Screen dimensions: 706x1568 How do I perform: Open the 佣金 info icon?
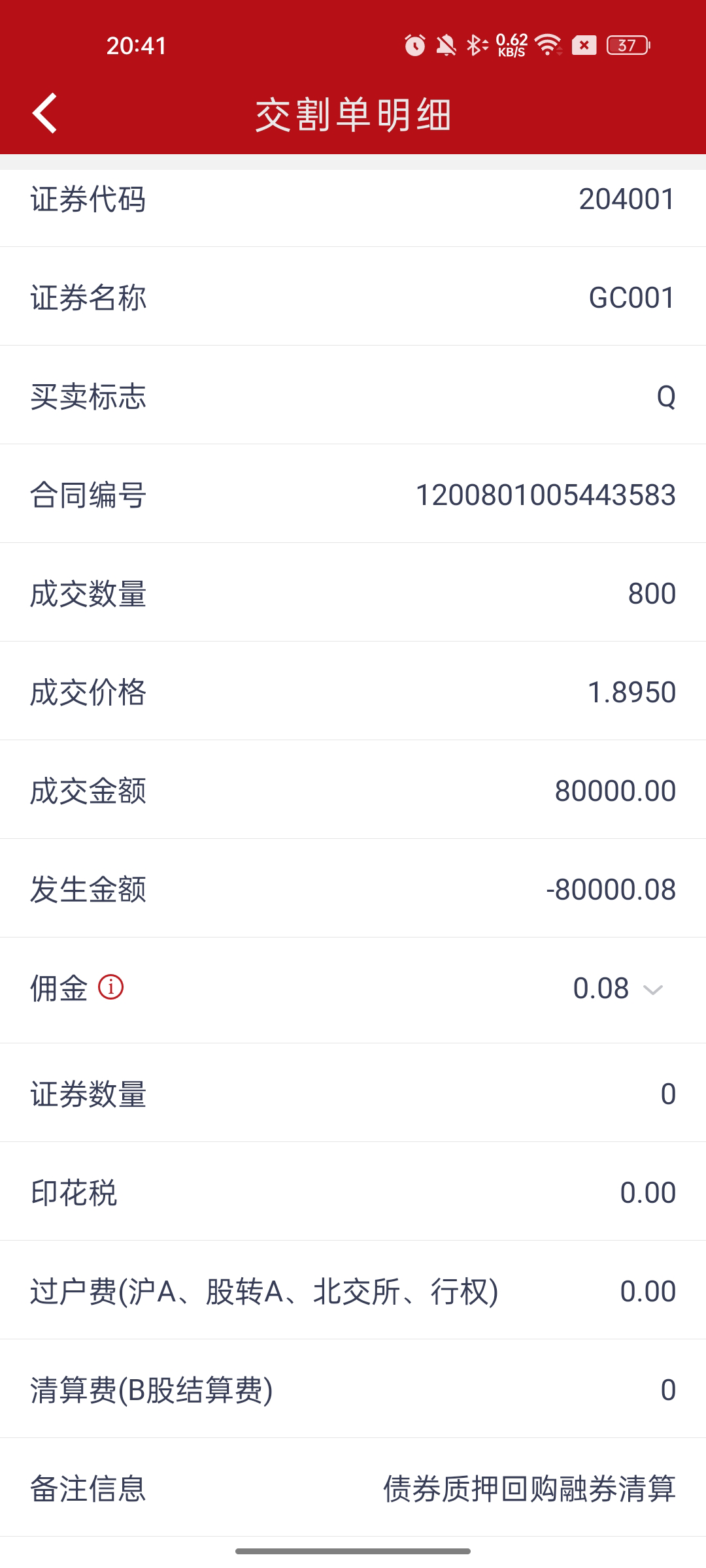coord(110,987)
